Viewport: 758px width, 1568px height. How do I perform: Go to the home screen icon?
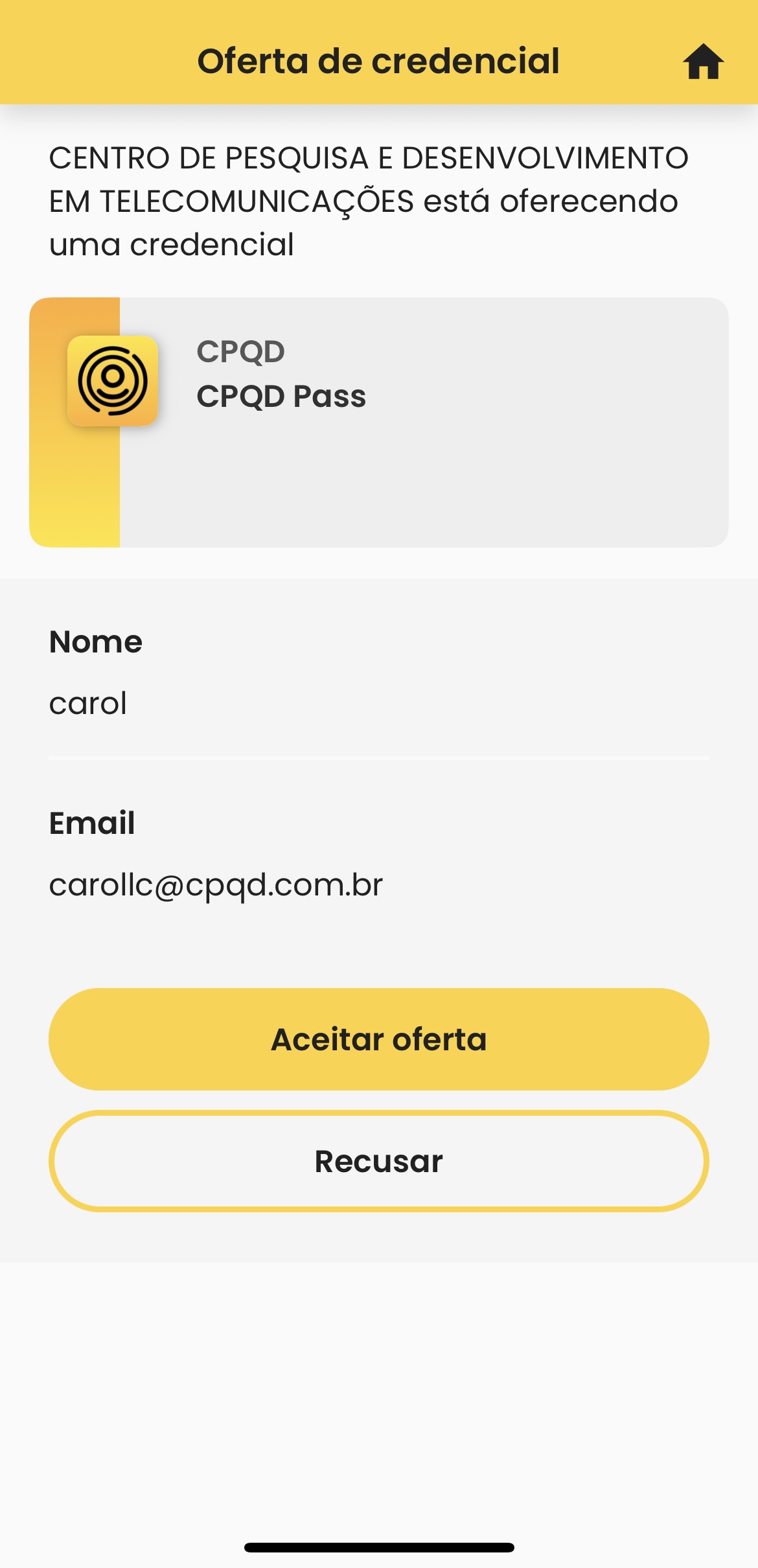click(x=703, y=62)
